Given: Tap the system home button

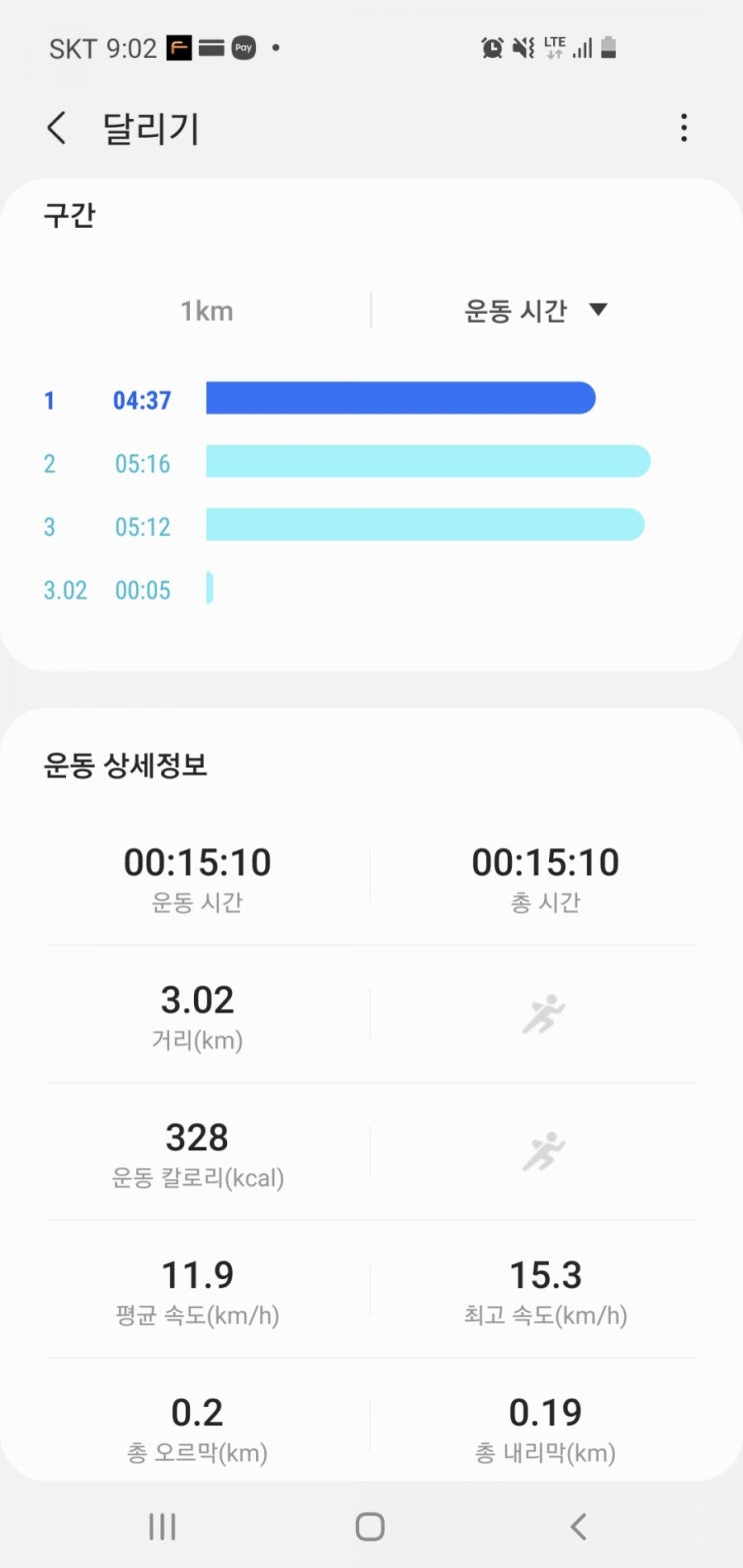Looking at the screenshot, I should coord(370,1526).
